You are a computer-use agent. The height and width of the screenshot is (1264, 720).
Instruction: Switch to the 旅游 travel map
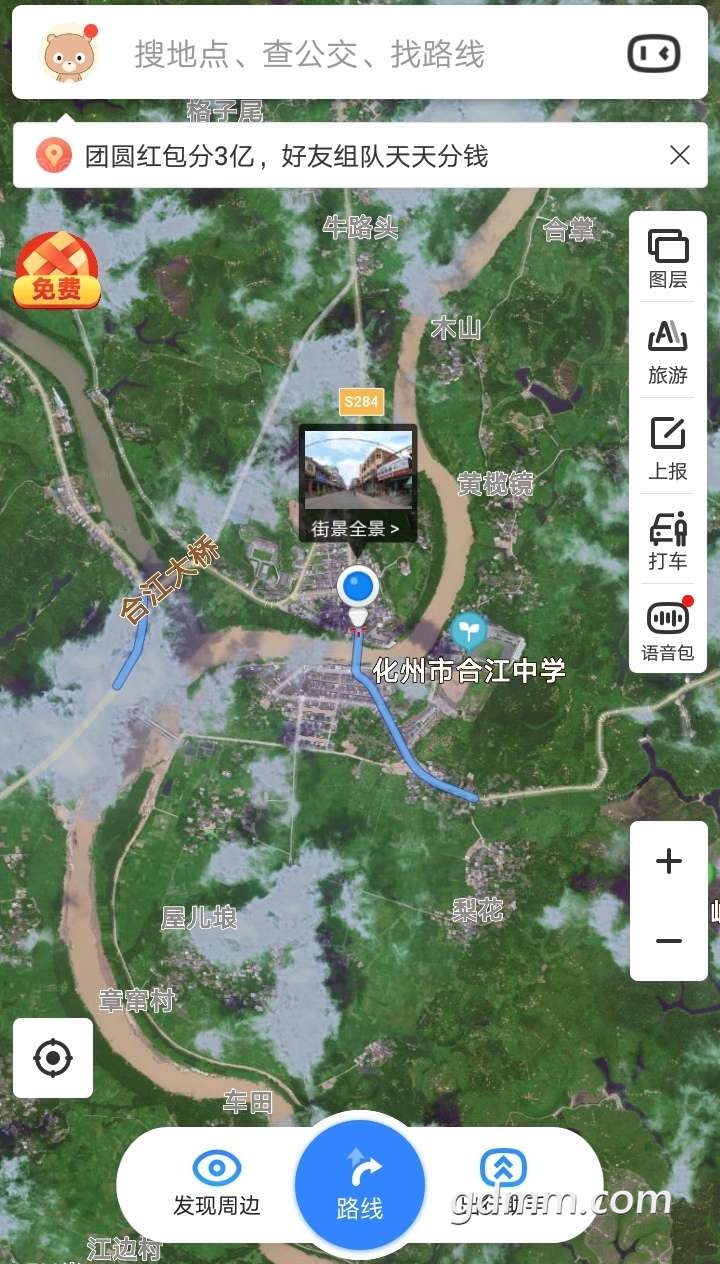coord(668,353)
